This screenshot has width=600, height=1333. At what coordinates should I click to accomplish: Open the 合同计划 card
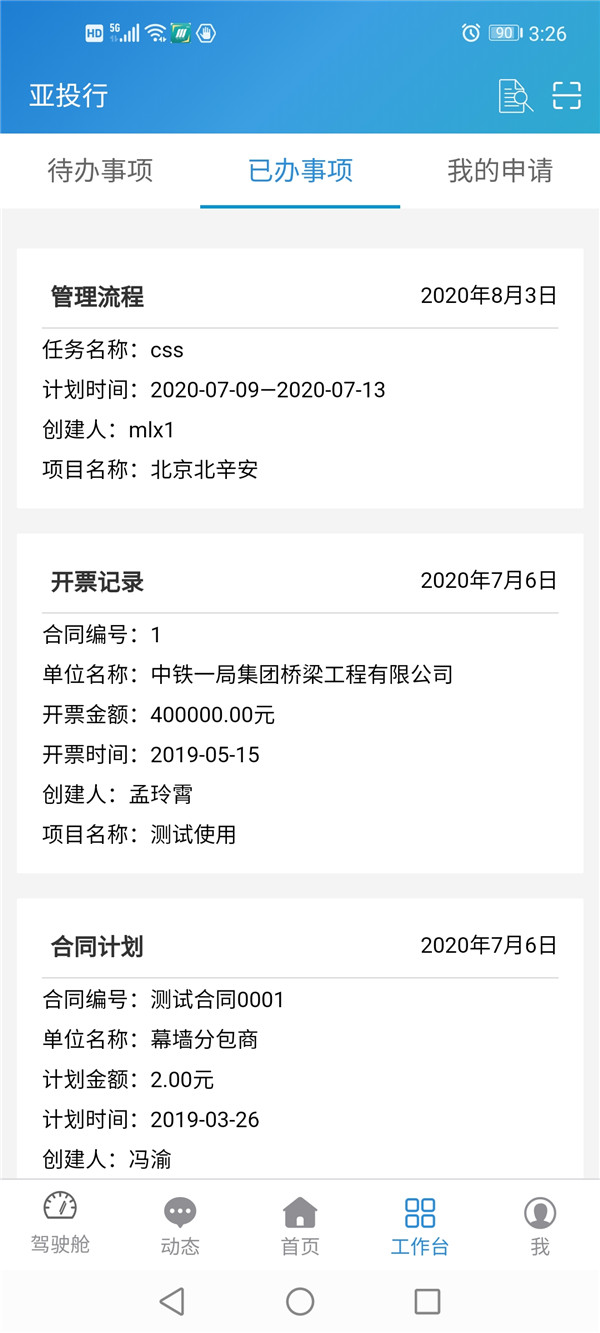tap(300, 1040)
